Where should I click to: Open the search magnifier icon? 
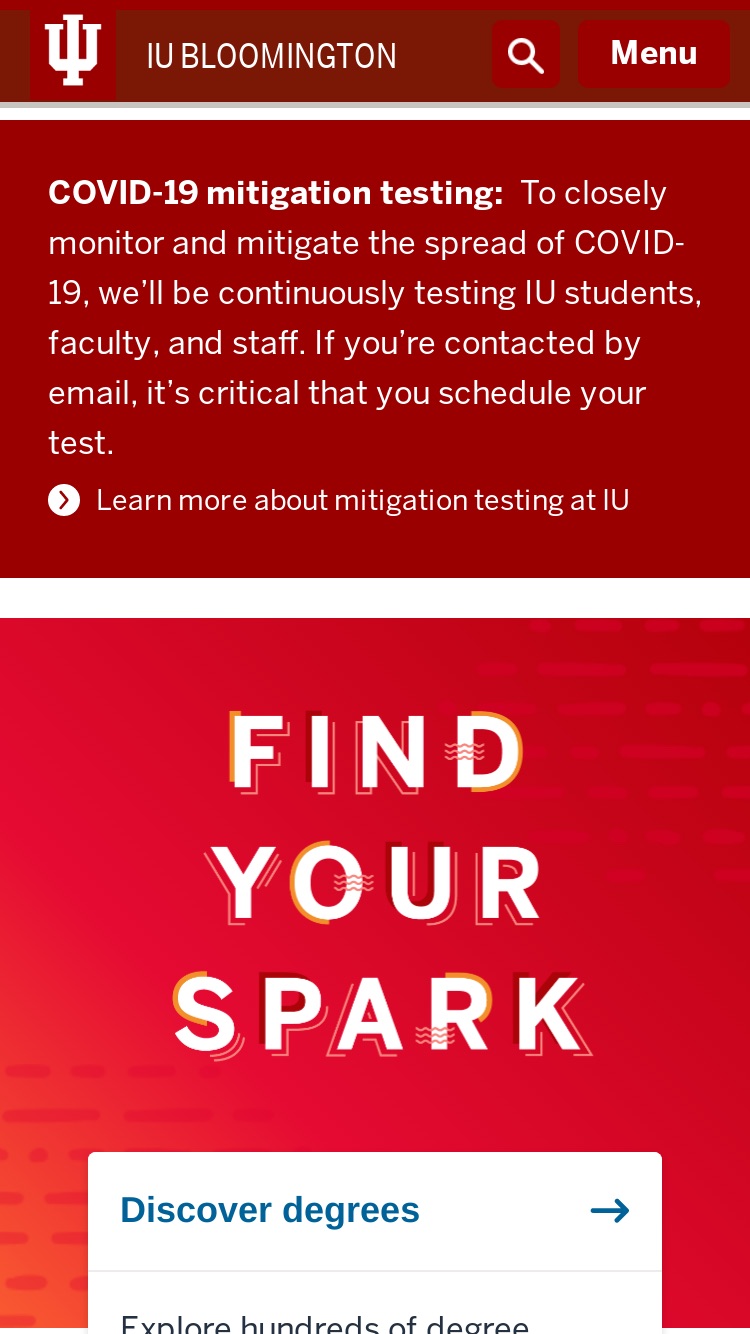tap(526, 54)
